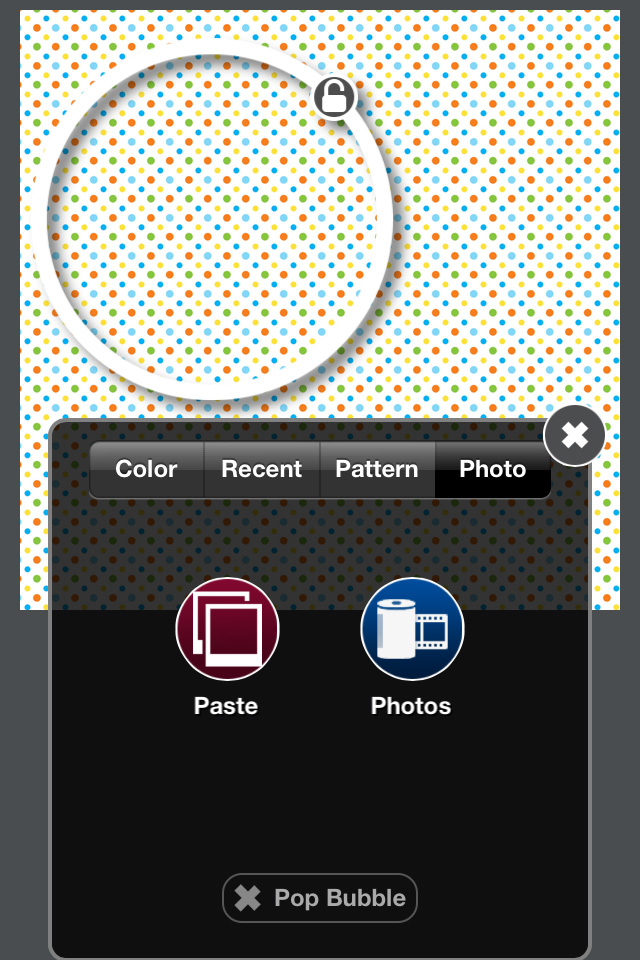This screenshot has height=960, width=640.
Task: Select the Photo tab
Action: (x=492, y=469)
